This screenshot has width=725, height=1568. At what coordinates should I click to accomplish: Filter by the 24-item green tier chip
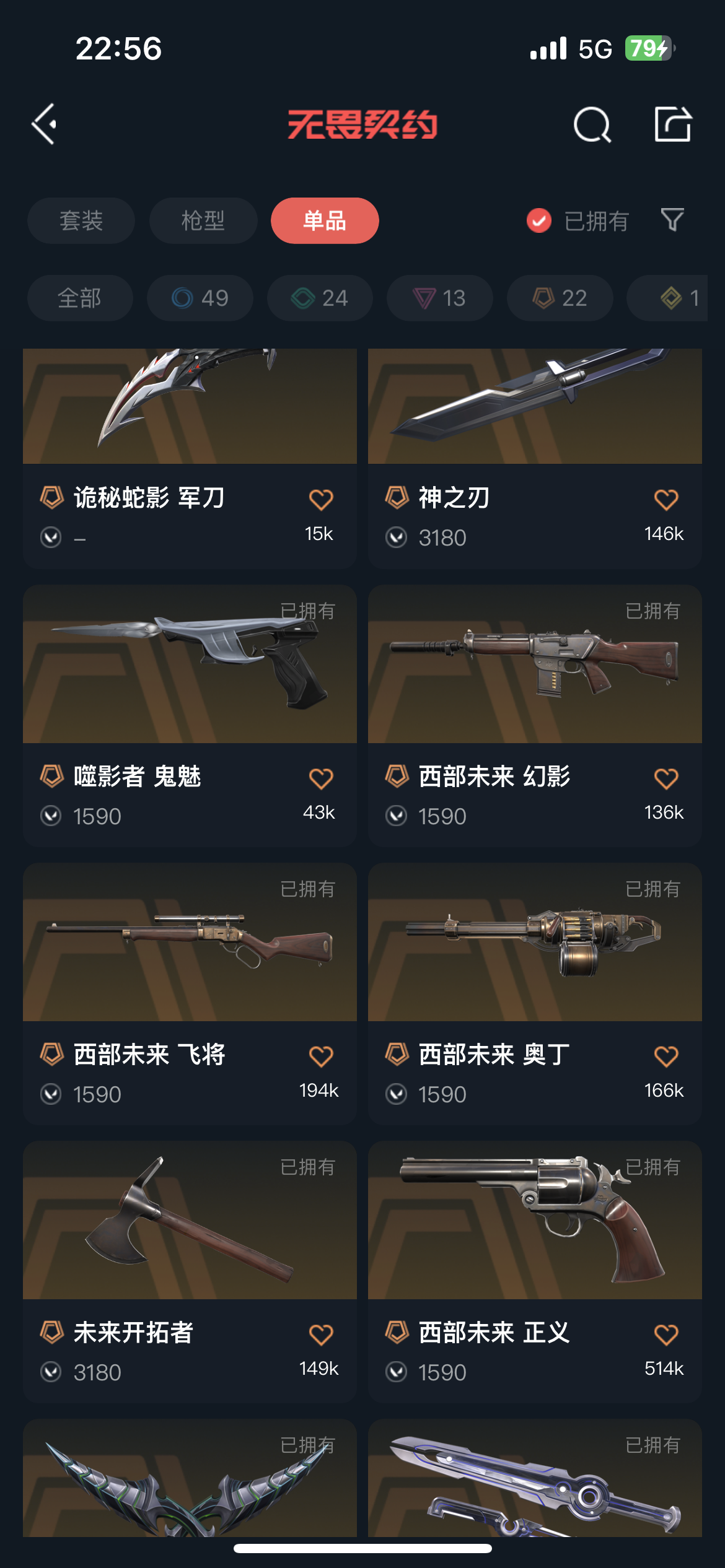[x=320, y=298]
